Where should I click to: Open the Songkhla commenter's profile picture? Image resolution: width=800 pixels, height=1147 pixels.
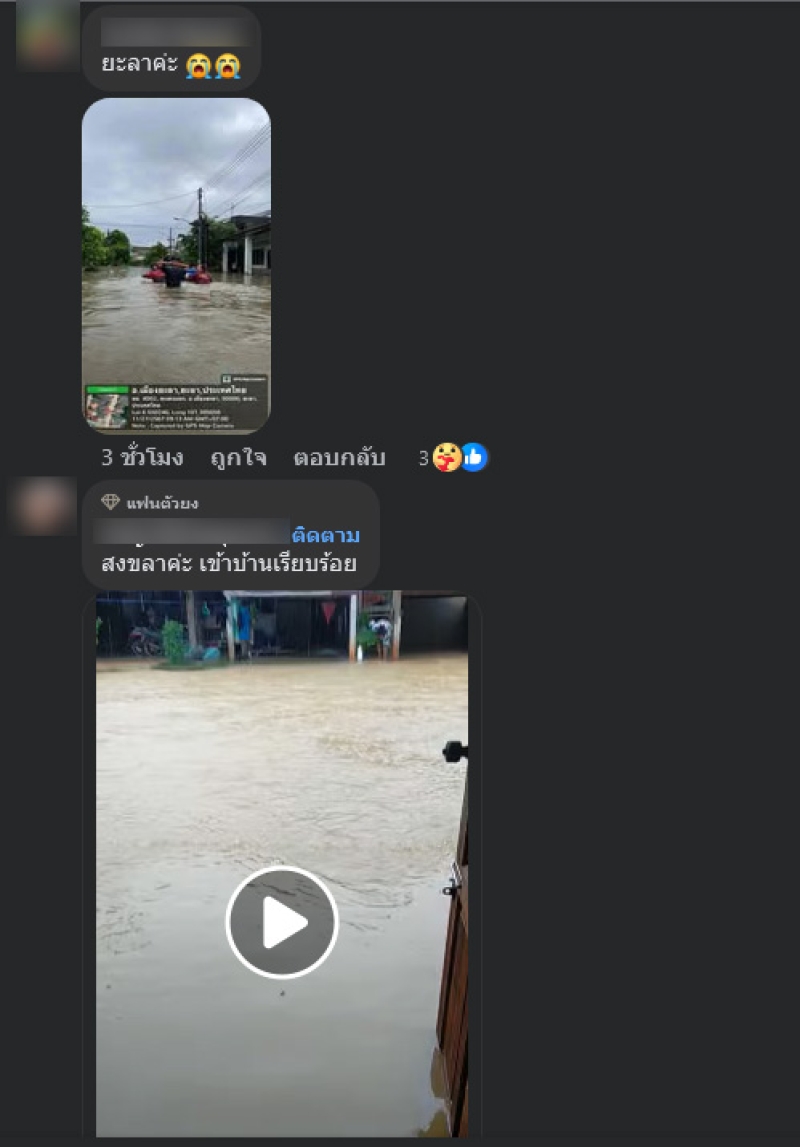coord(43,507)
